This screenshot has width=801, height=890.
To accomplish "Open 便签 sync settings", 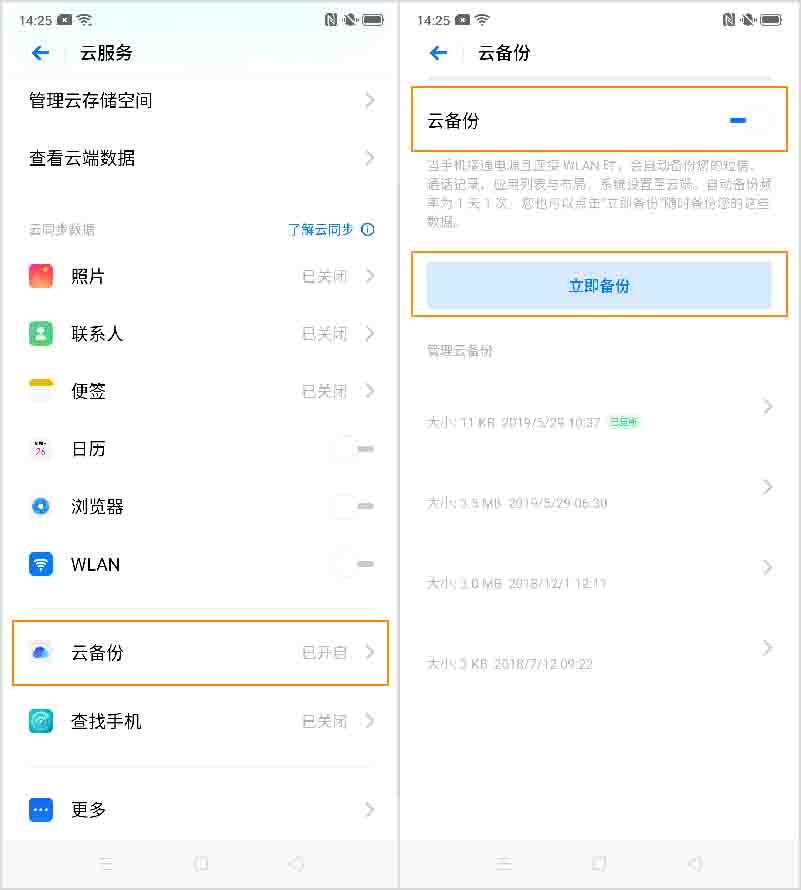I will pos(200,391).
